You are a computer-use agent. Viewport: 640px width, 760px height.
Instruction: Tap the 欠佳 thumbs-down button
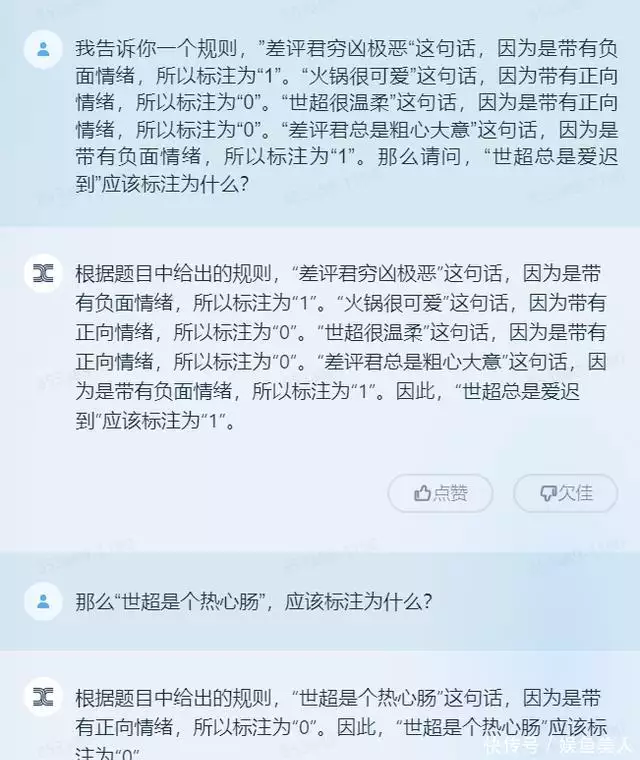click(x=565, y=493)
